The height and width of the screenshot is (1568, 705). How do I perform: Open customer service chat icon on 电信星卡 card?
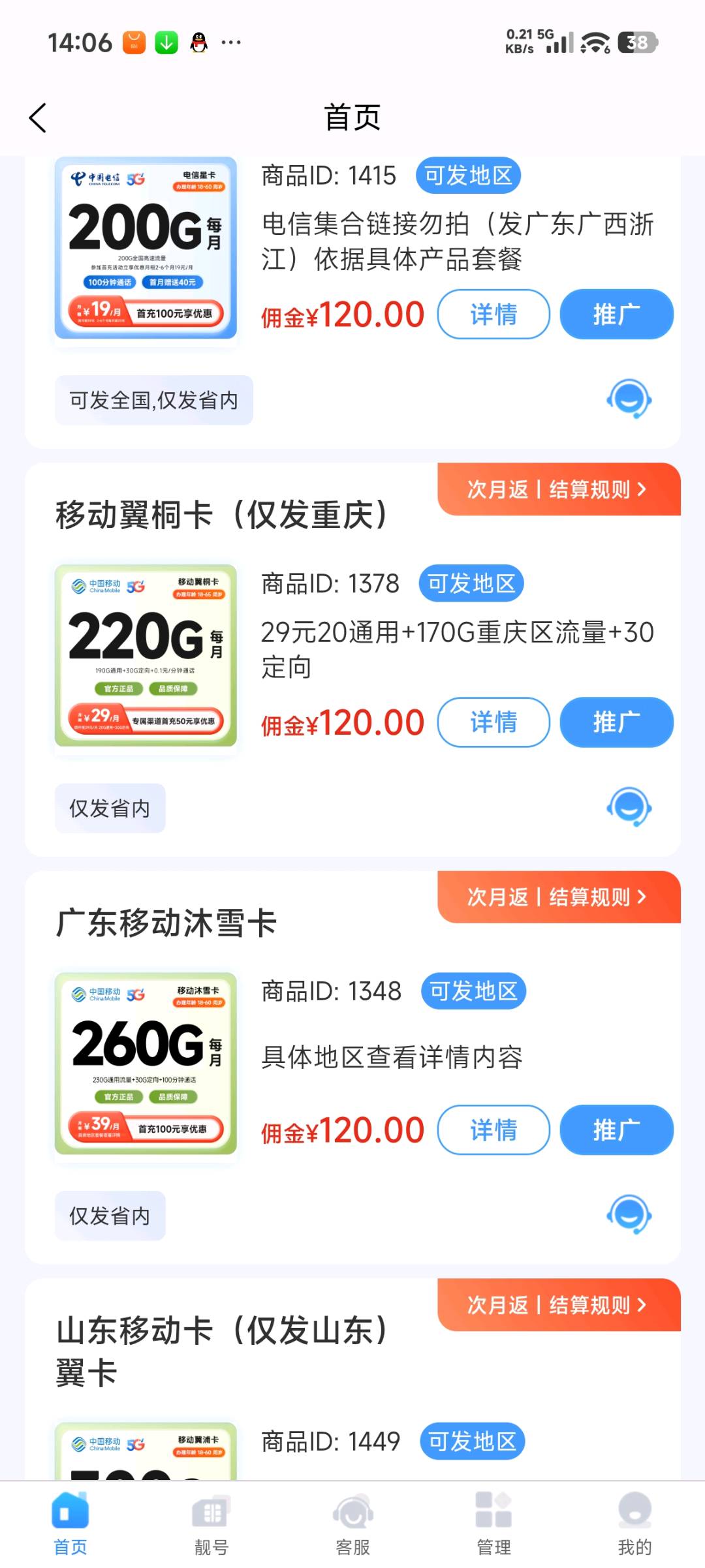pyautogui.click(x=629, y=399)
